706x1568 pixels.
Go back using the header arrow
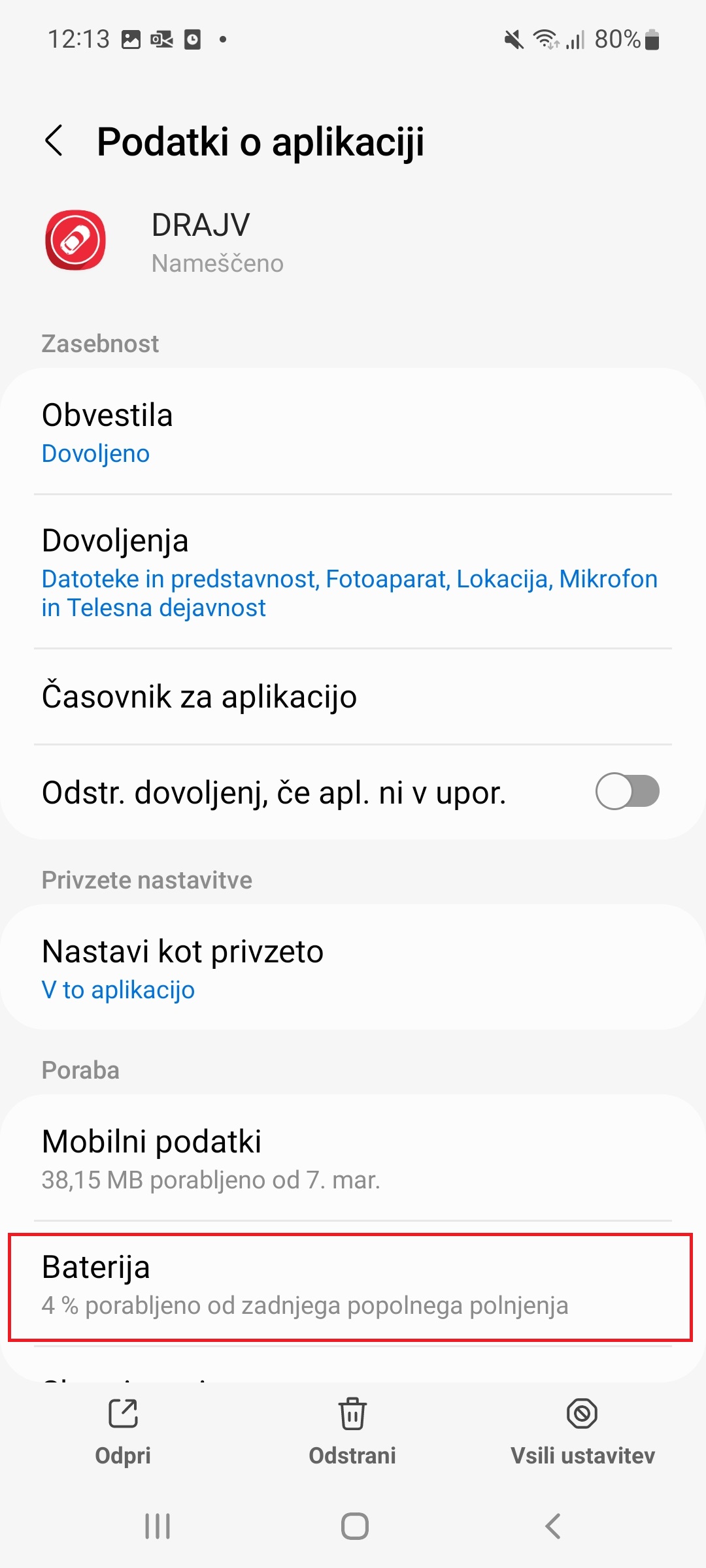[x=54, y=141]
